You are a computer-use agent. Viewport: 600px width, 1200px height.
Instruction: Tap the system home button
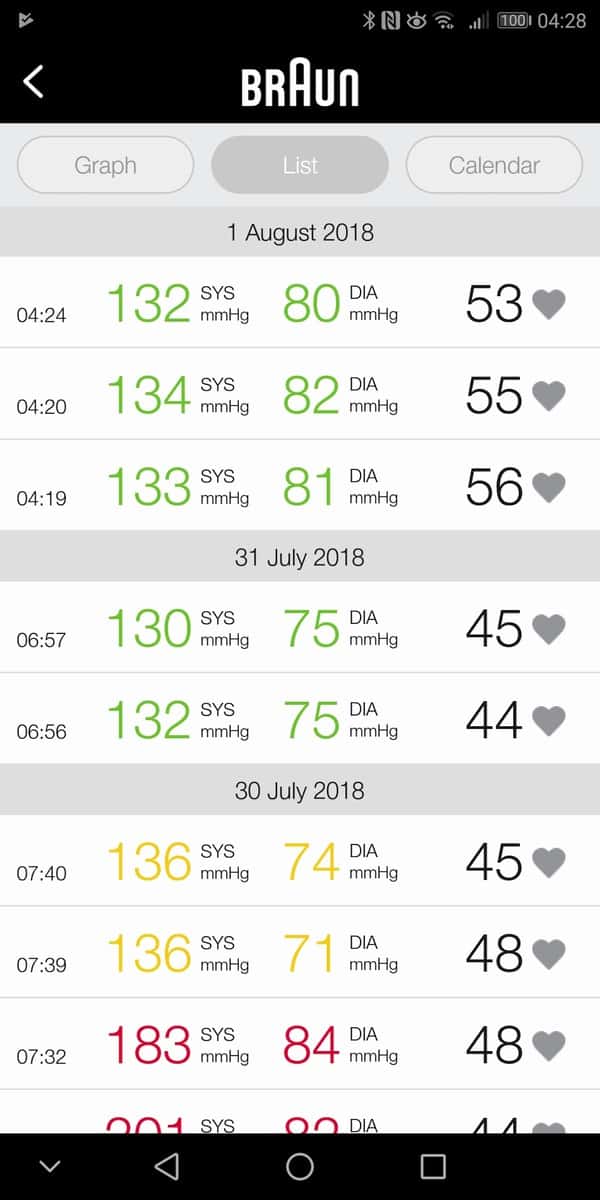pos(300,1166)
